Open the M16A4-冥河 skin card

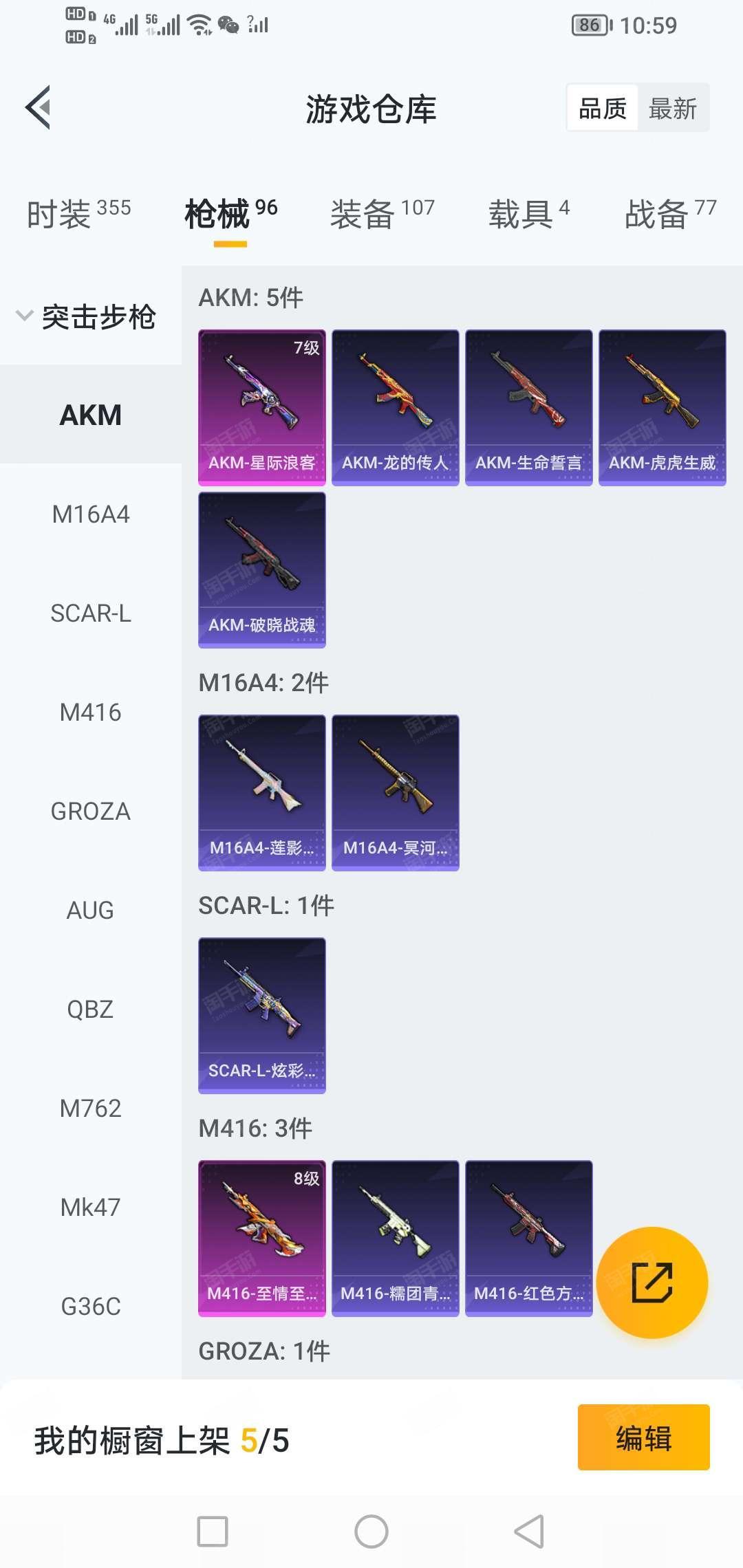coord(396,793)
